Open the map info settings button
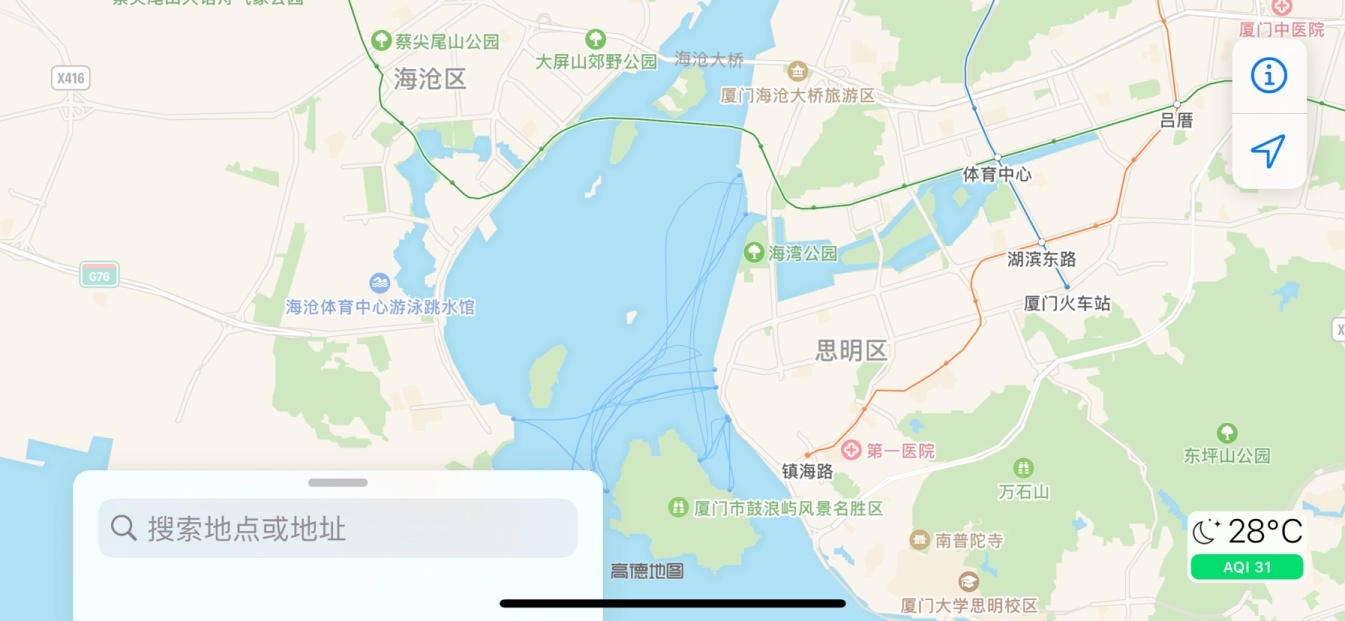This screenshot has width=1345, height=621. point(1269,76)
